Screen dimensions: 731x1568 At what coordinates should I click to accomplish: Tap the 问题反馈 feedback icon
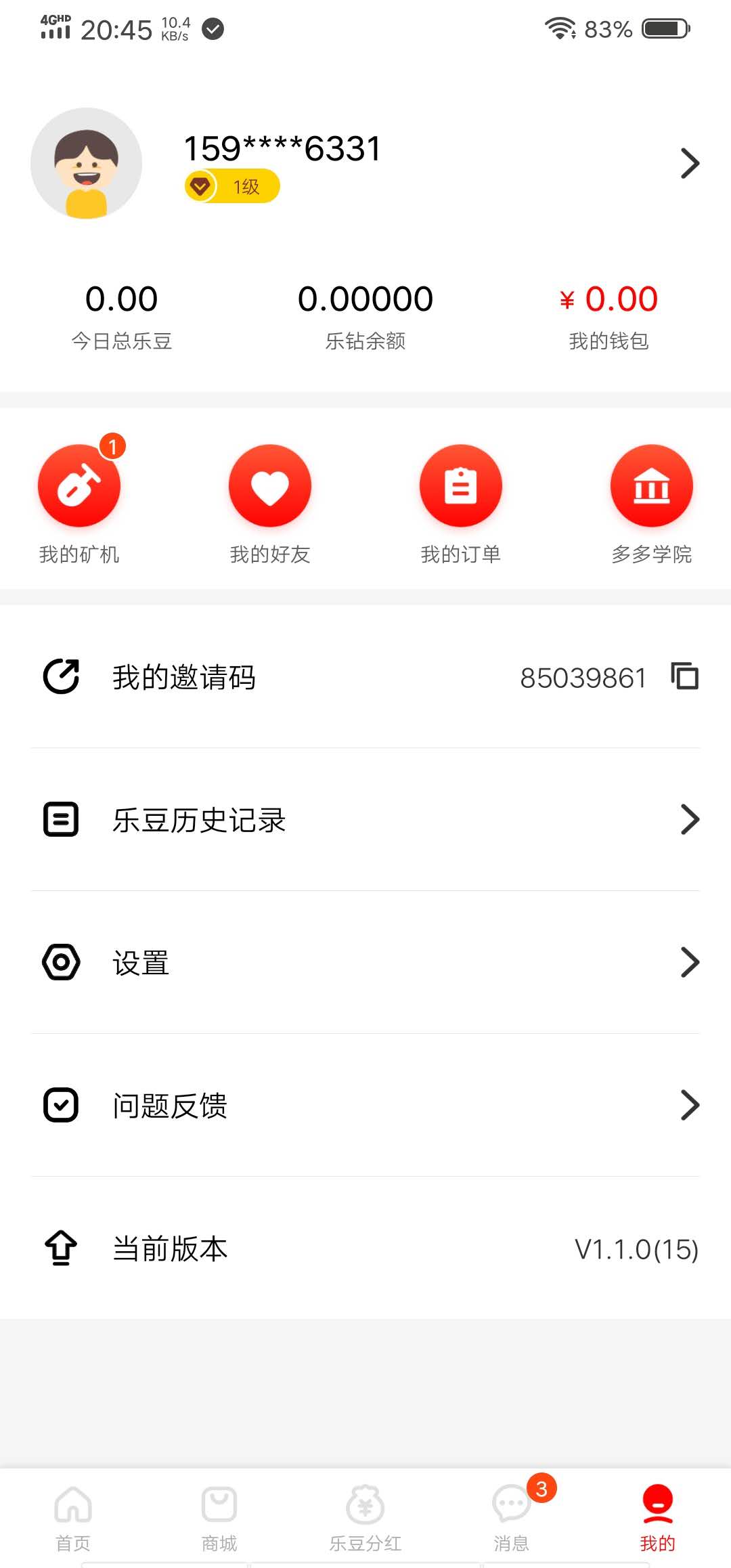point(60,1106)
